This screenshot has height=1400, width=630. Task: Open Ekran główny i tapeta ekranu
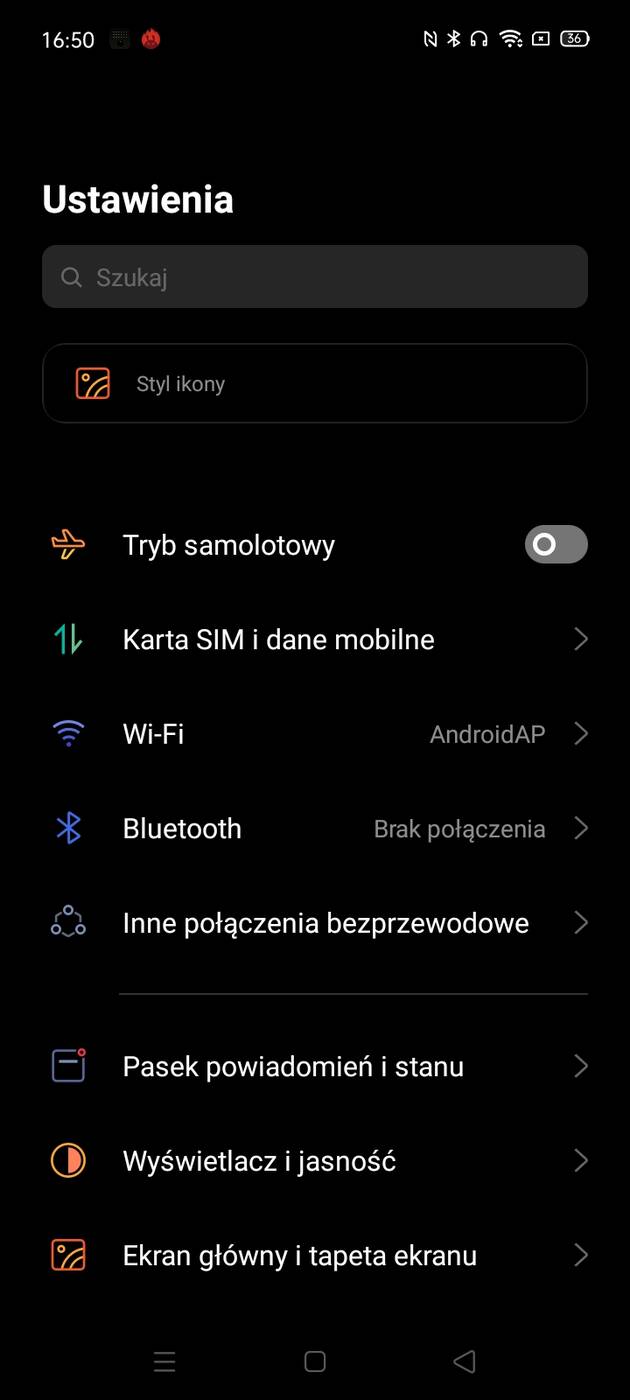pyautogui.click(x=314, y=1255)
